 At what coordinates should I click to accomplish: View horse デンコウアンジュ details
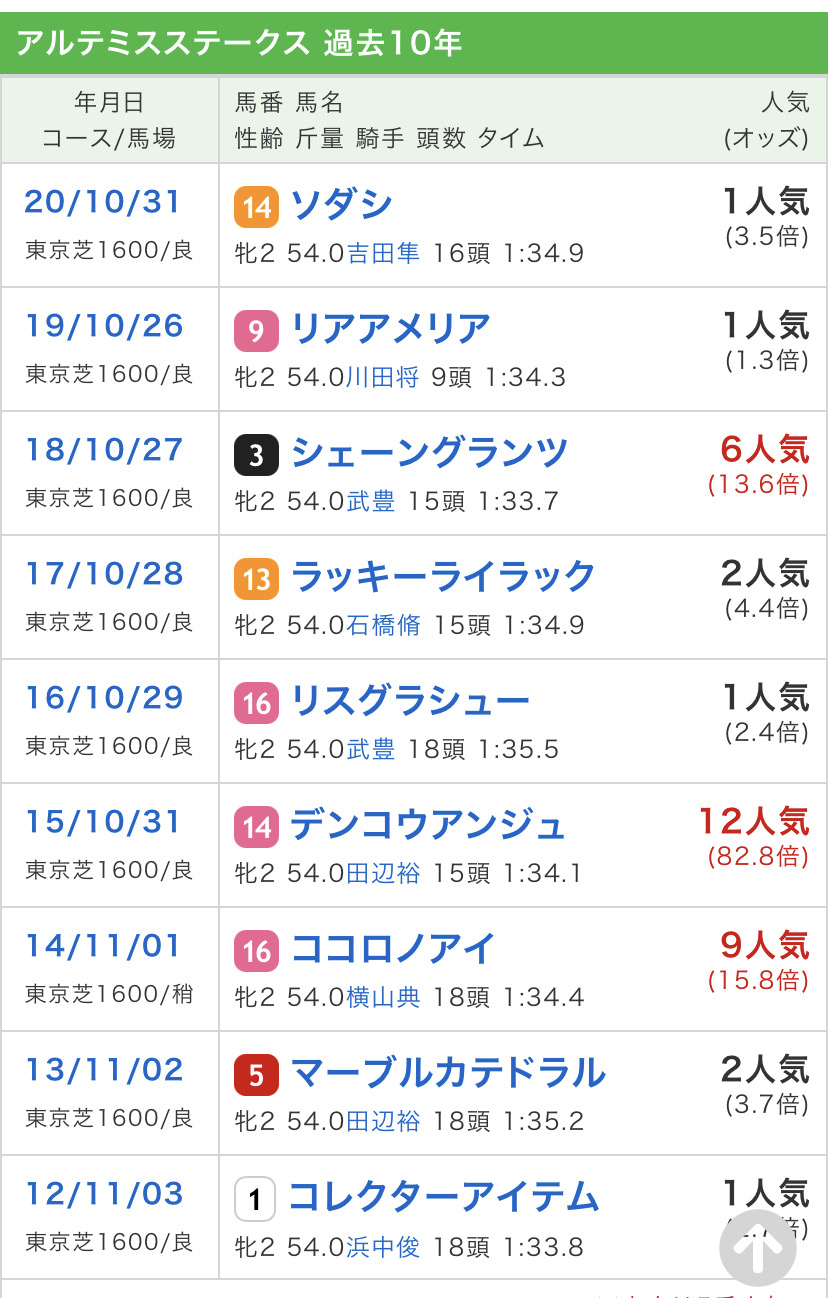click(x=428, y=825)
